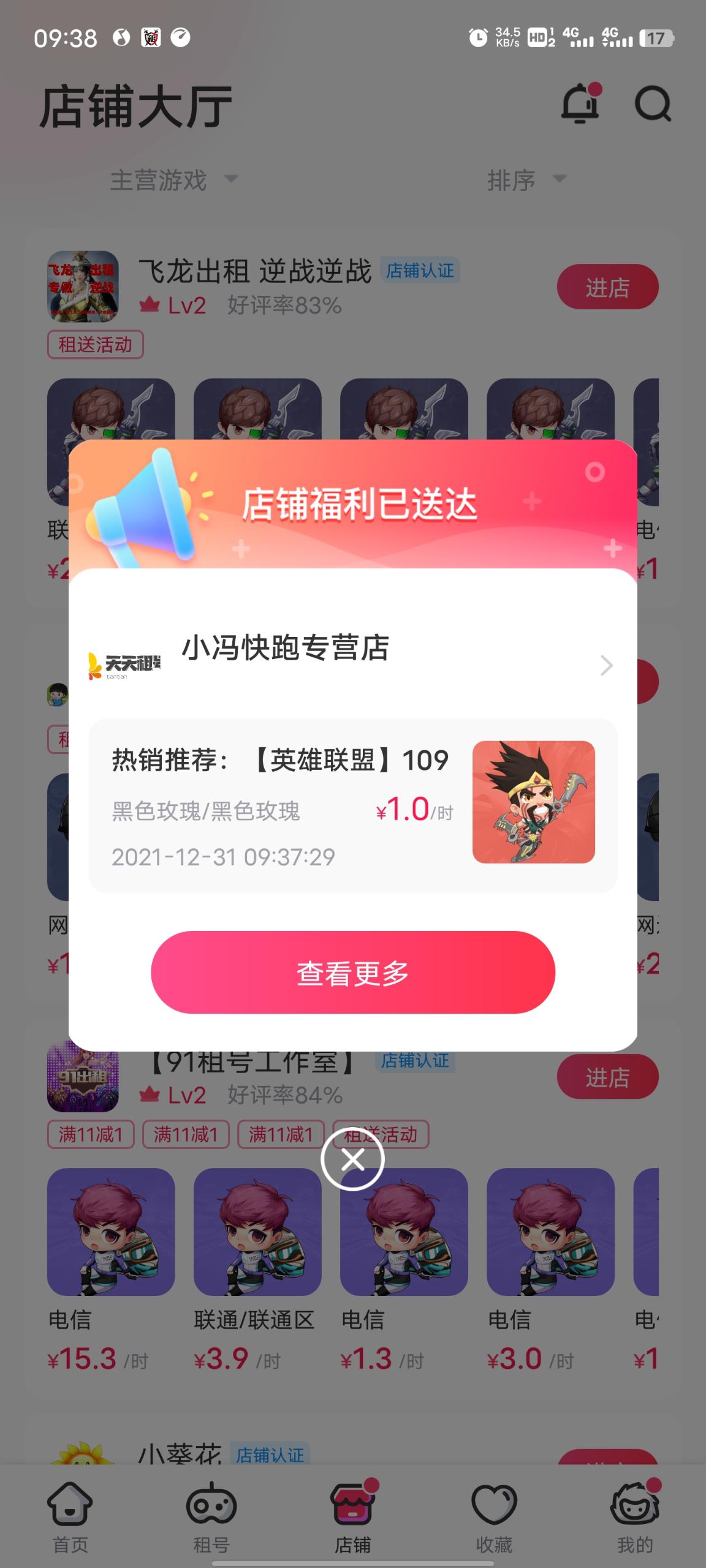
Task: Expand the 排序 sort dropdown
Action: coord(526,180)
